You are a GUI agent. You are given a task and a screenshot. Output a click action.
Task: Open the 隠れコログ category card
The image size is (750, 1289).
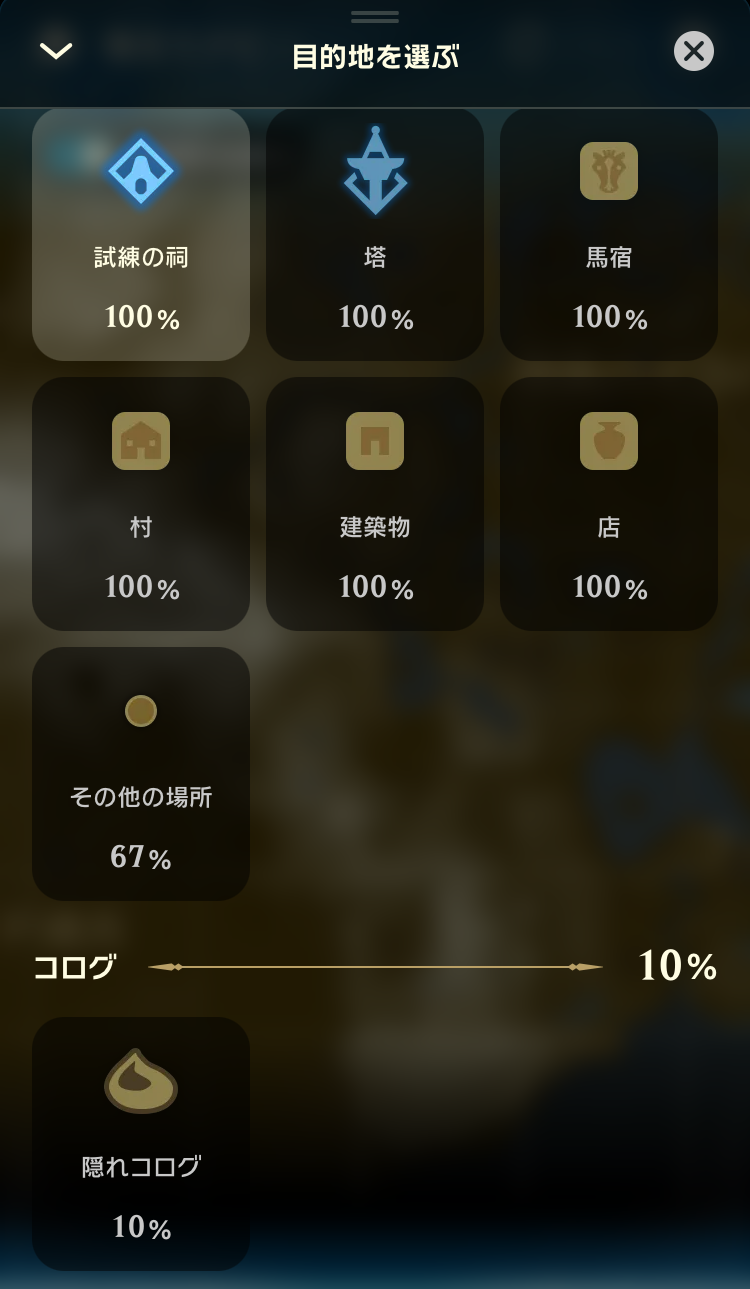tap(141, 1144)
